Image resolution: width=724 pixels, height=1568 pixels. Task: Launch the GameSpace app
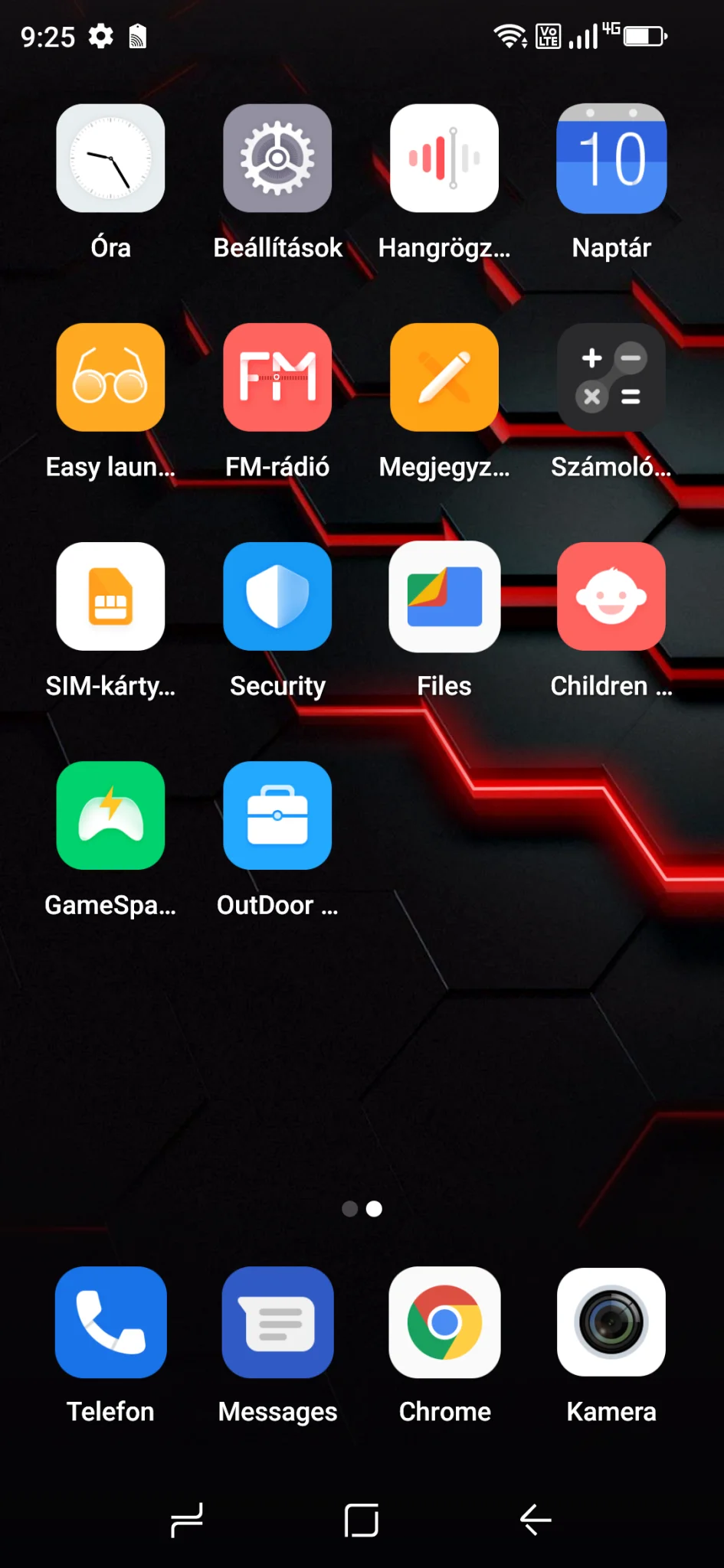[110, 815]
